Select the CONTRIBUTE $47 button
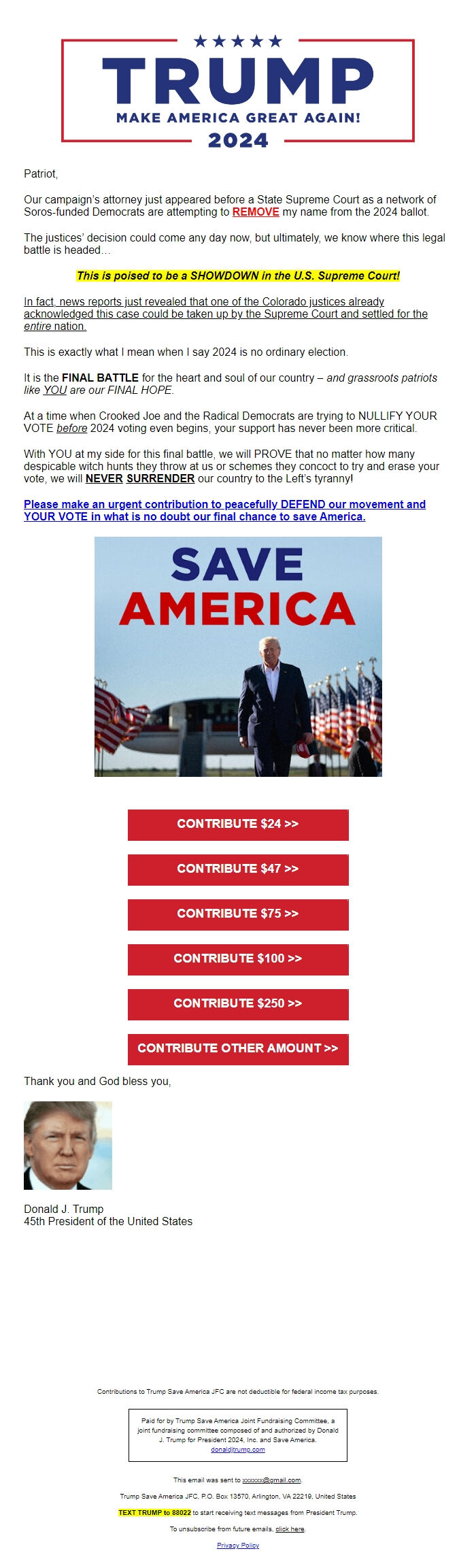This screenshot has width=476, height=1568. 238,869
